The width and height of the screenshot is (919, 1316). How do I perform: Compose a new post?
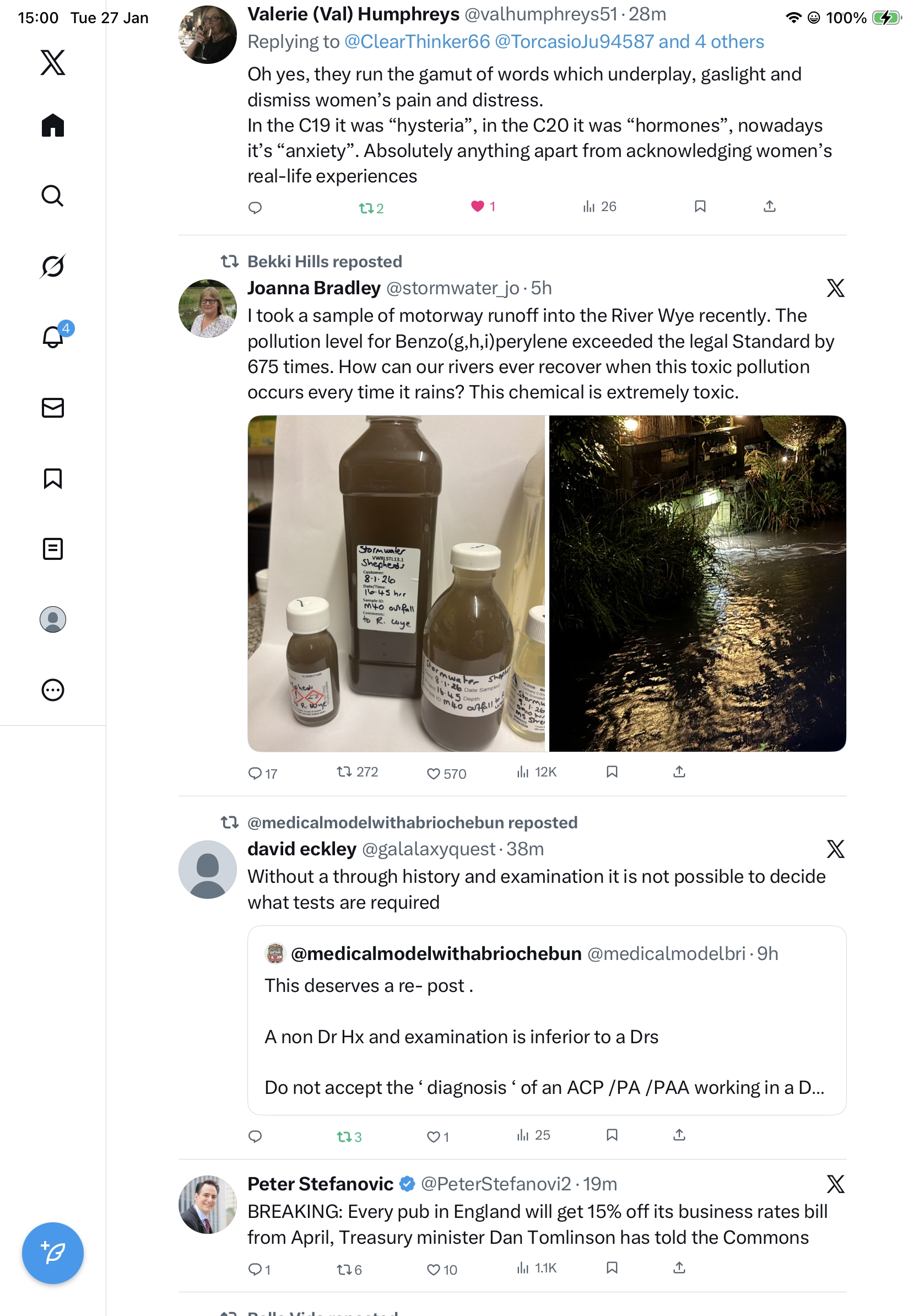click(x=53, y=1253)
